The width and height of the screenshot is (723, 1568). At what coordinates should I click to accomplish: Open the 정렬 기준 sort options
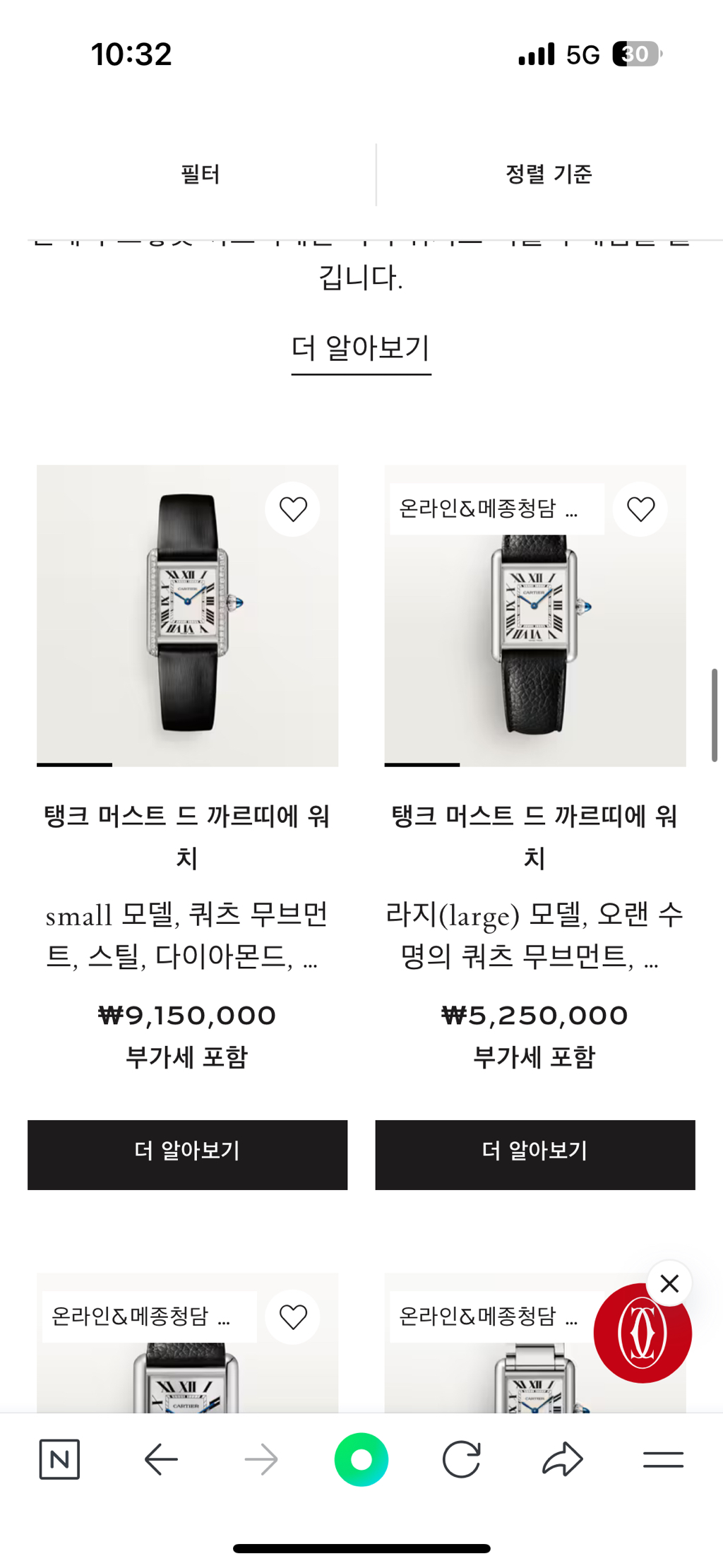(x=549, y=174)
